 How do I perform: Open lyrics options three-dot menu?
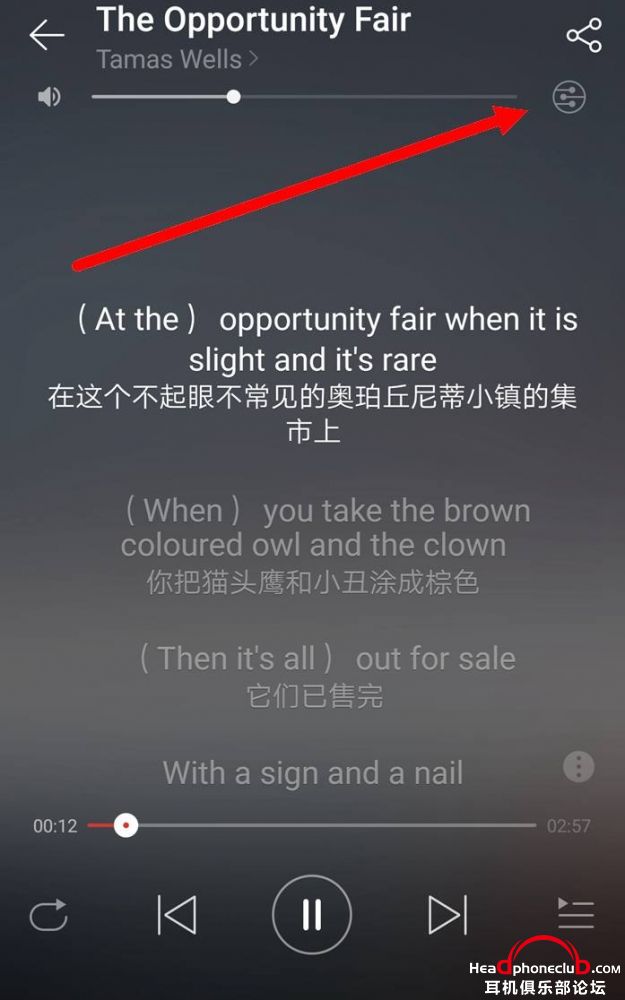[578, 767]
